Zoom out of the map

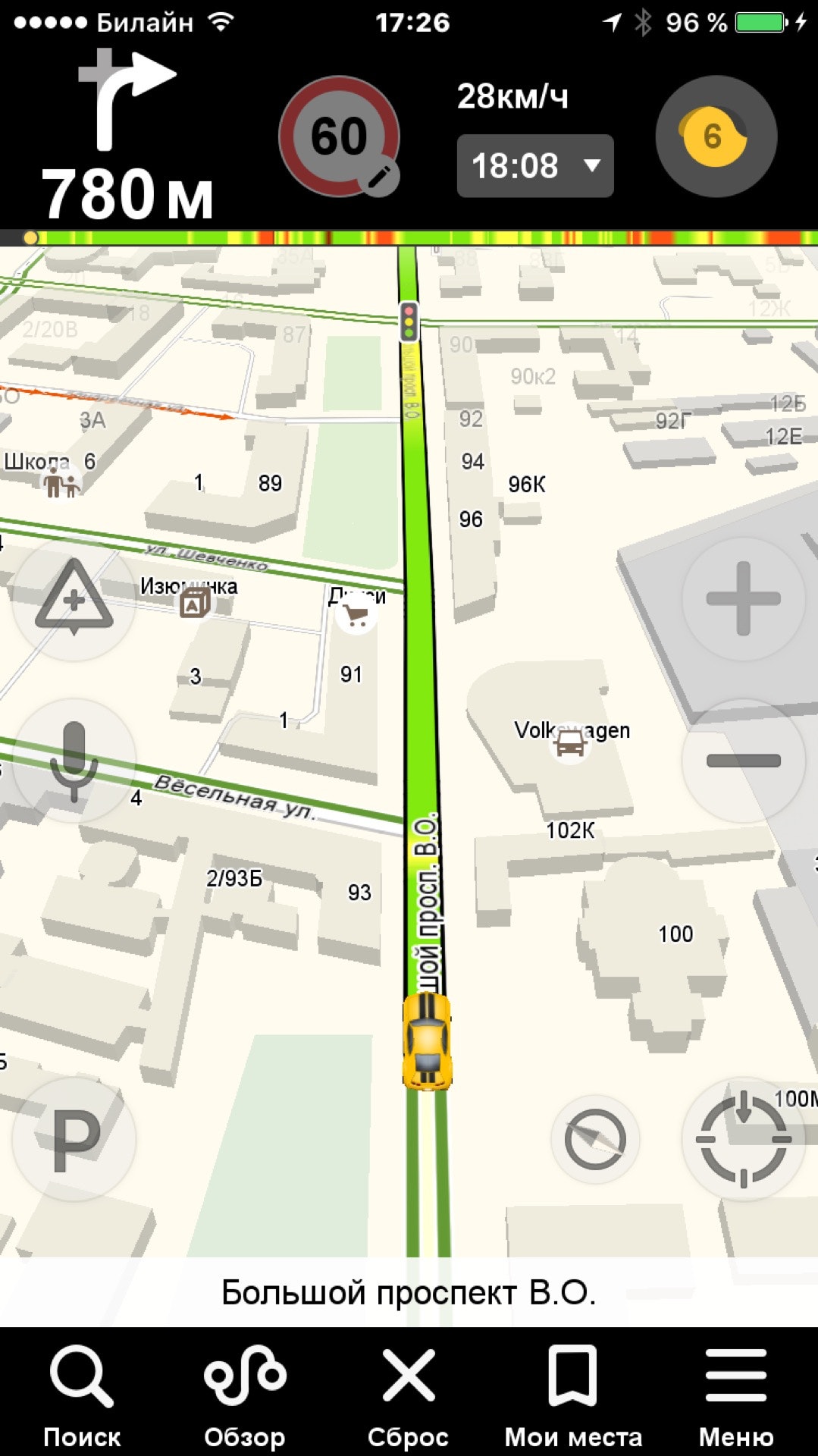point(743,761)
